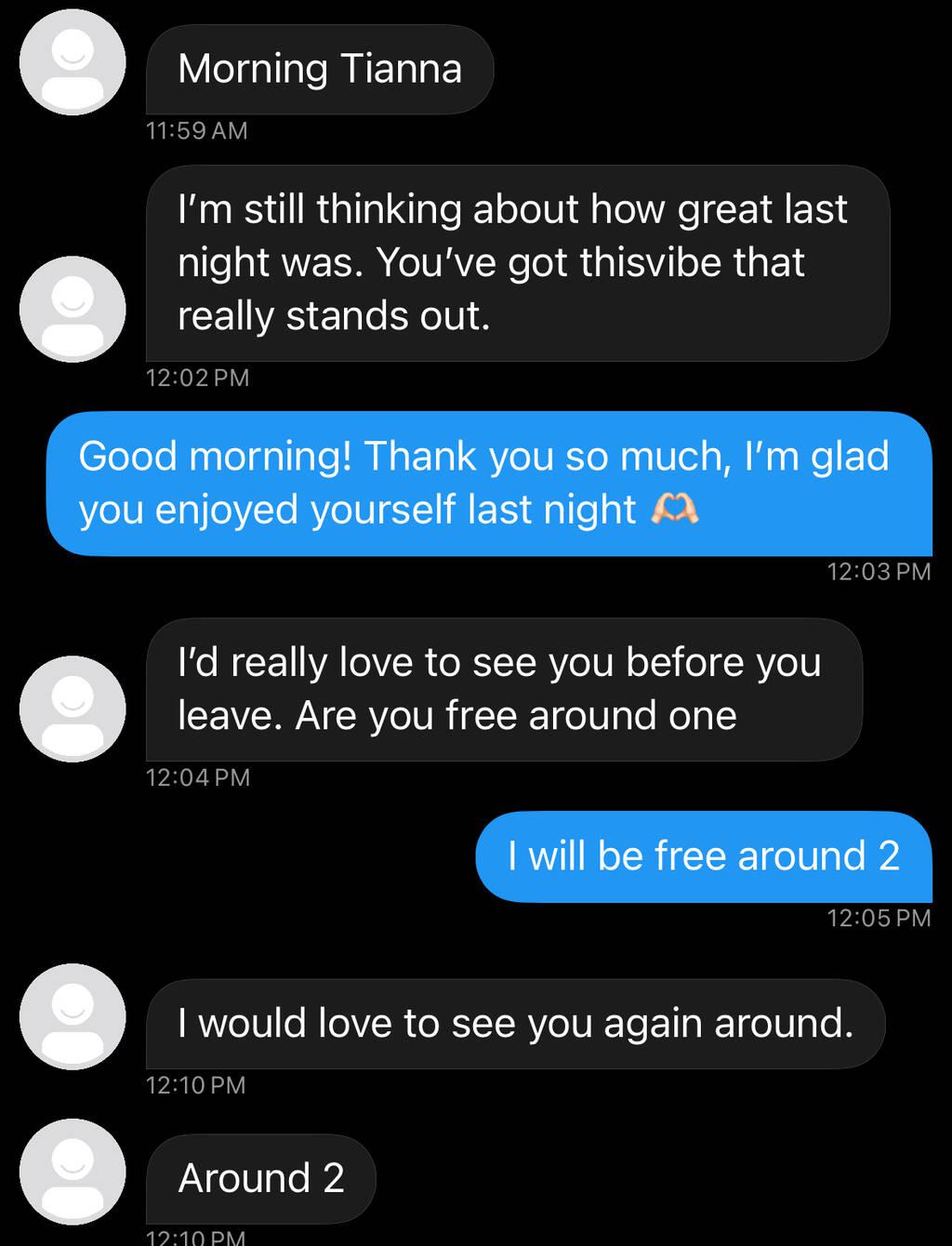Screen dimensions: 952x1246
Task: Open contact avatar beside "Around 2" message
Action: click(x=73, y=1172)
